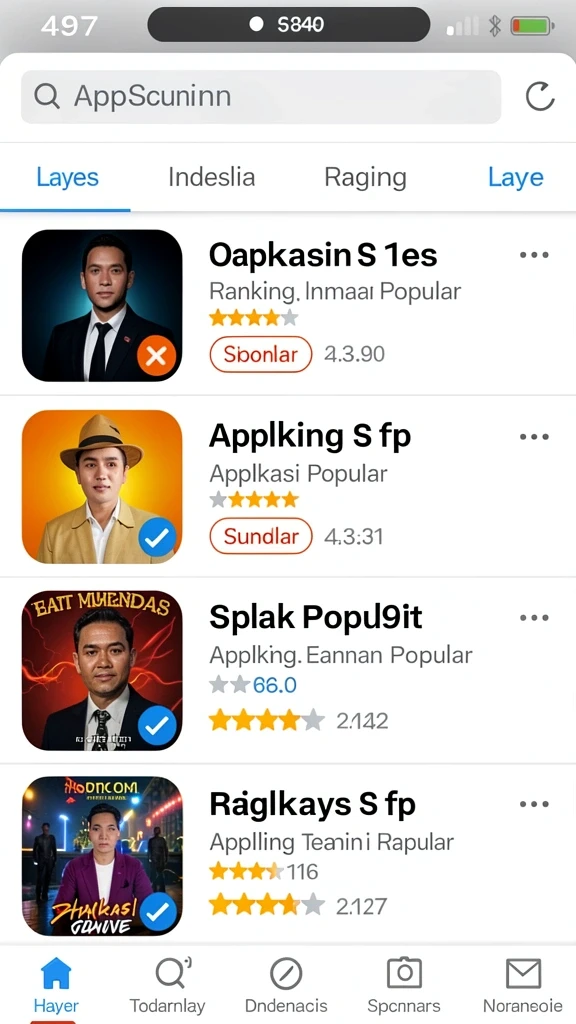Open more options for Raglkays S fp
576x1024 pixels.
point(534,804)
